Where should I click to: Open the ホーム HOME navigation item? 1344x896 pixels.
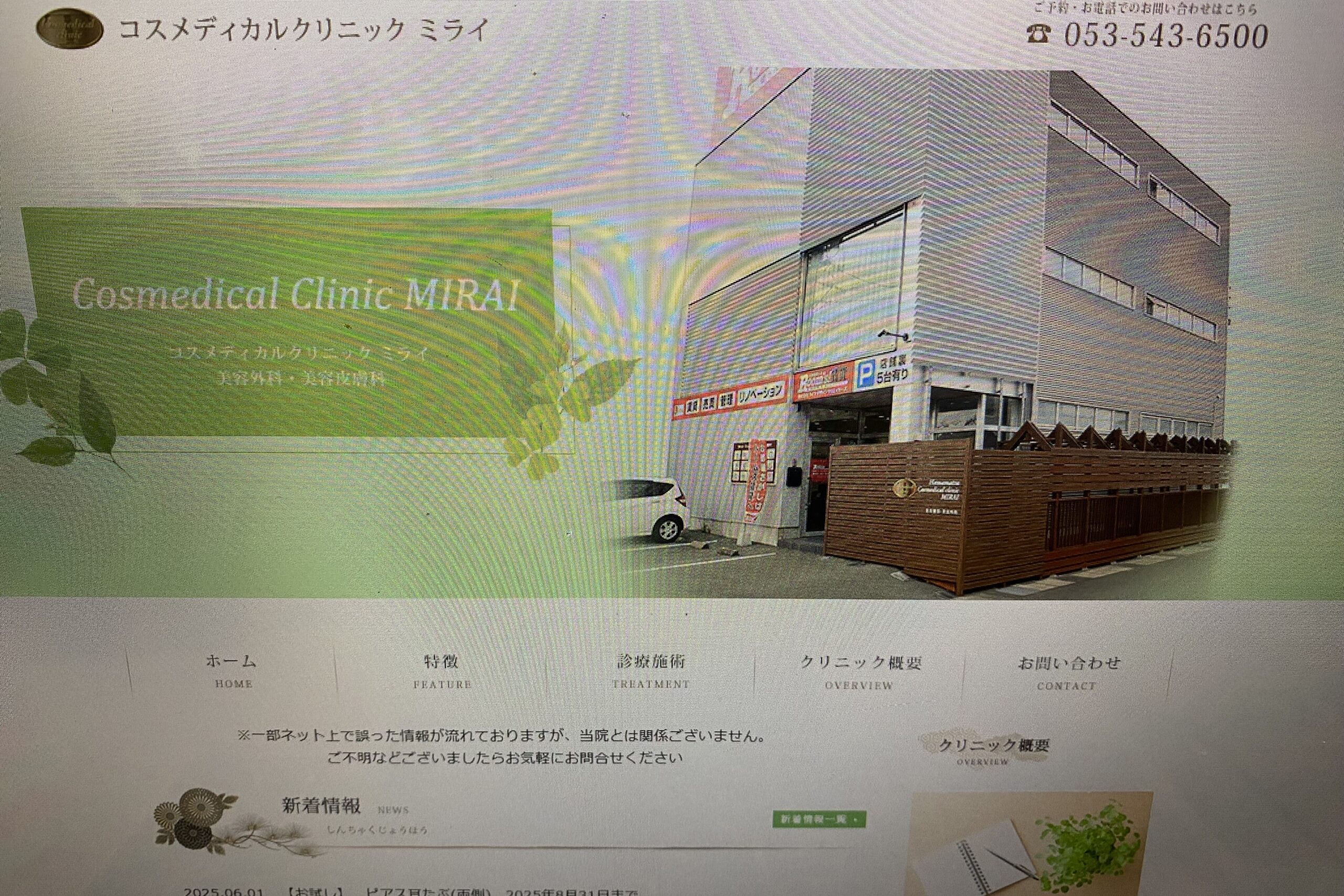pyautogui.click(x=232, y=670)
